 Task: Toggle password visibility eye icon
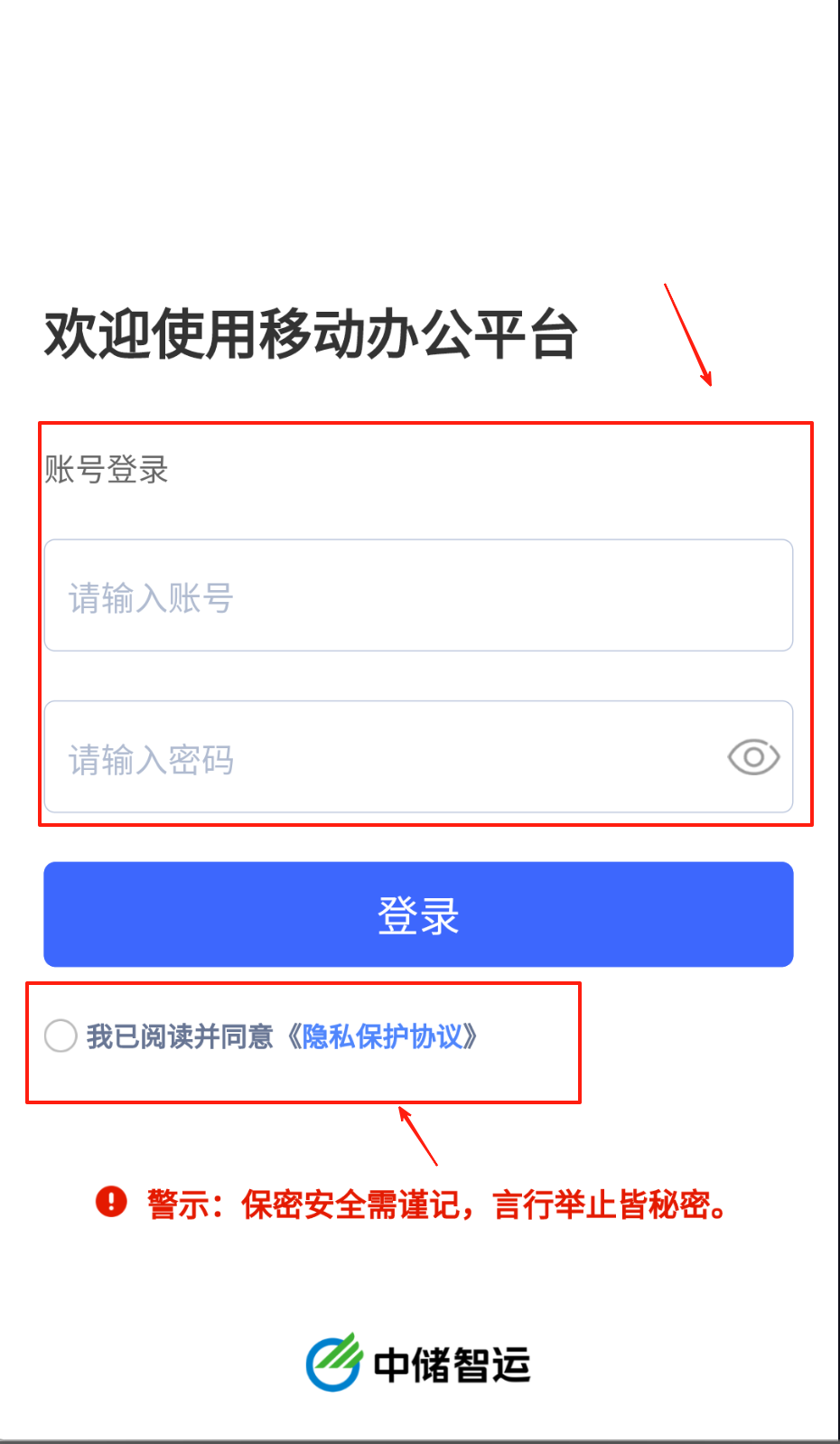point(753,757)
